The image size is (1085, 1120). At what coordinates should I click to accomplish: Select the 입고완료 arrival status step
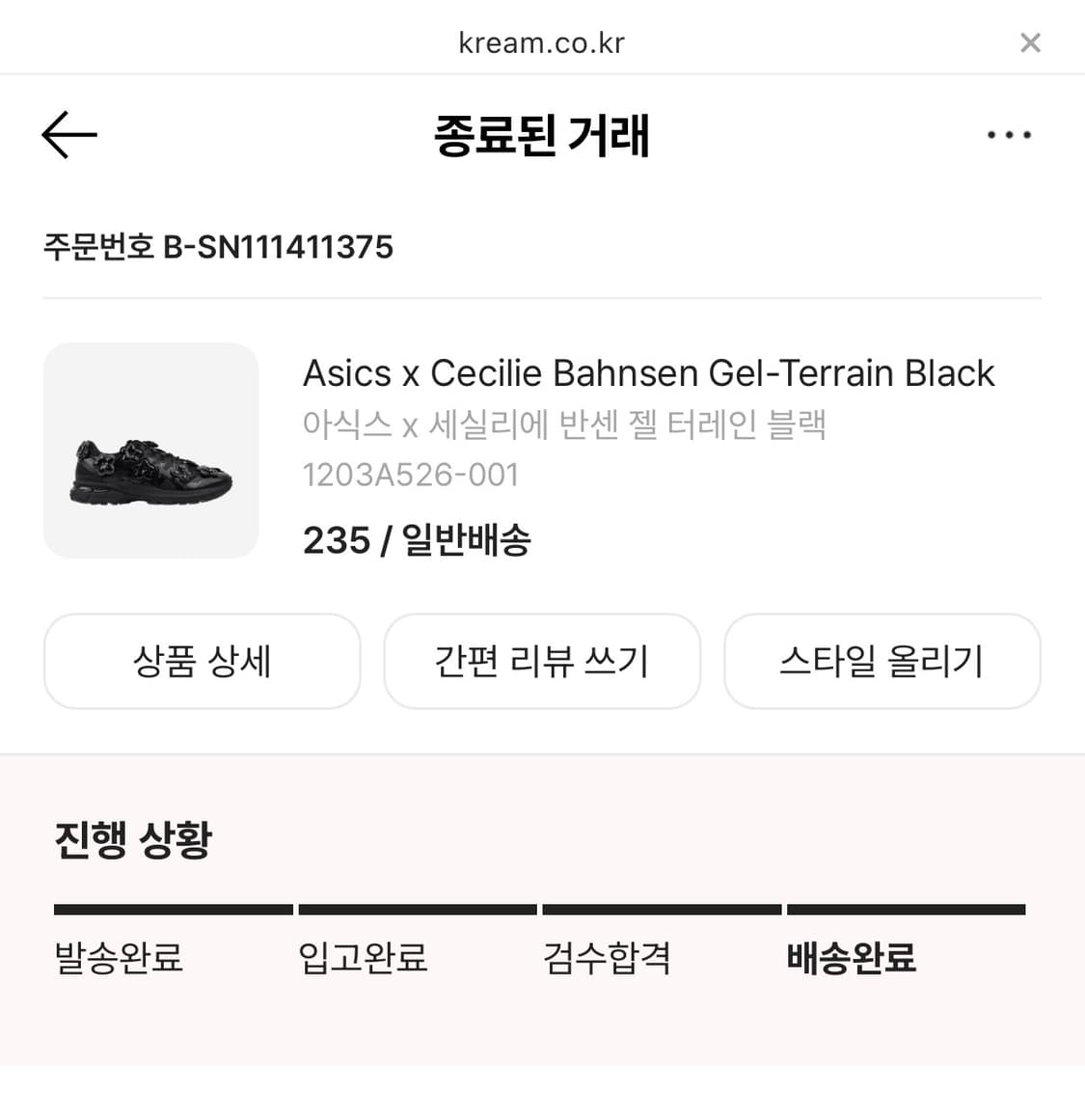pyautogui.click(x=362, y=958)
